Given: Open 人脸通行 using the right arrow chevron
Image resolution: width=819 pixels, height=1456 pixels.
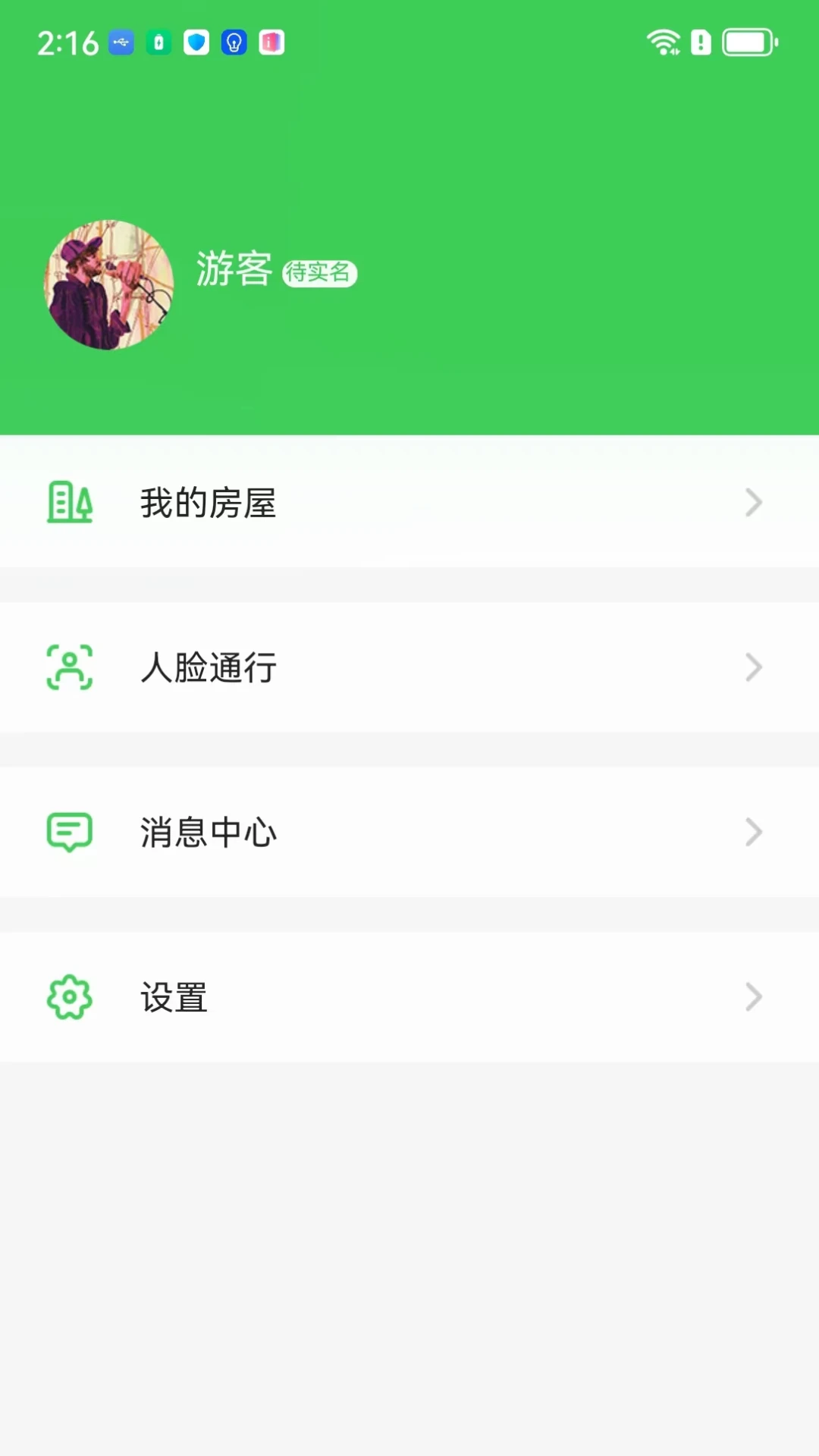Looking at the screenshot, I should [753, 667].
